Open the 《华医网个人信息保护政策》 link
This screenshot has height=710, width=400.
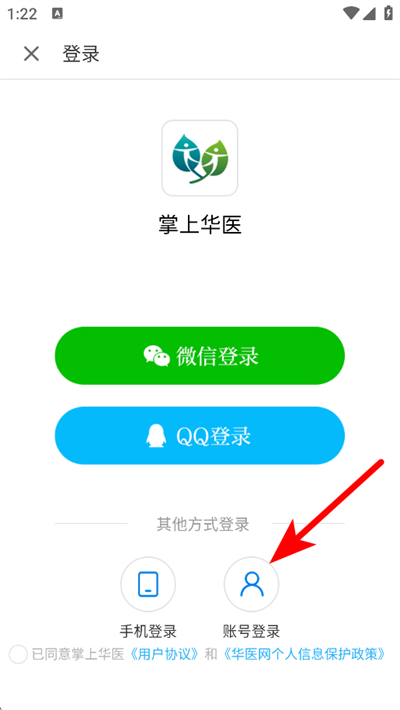pos(305,654)
